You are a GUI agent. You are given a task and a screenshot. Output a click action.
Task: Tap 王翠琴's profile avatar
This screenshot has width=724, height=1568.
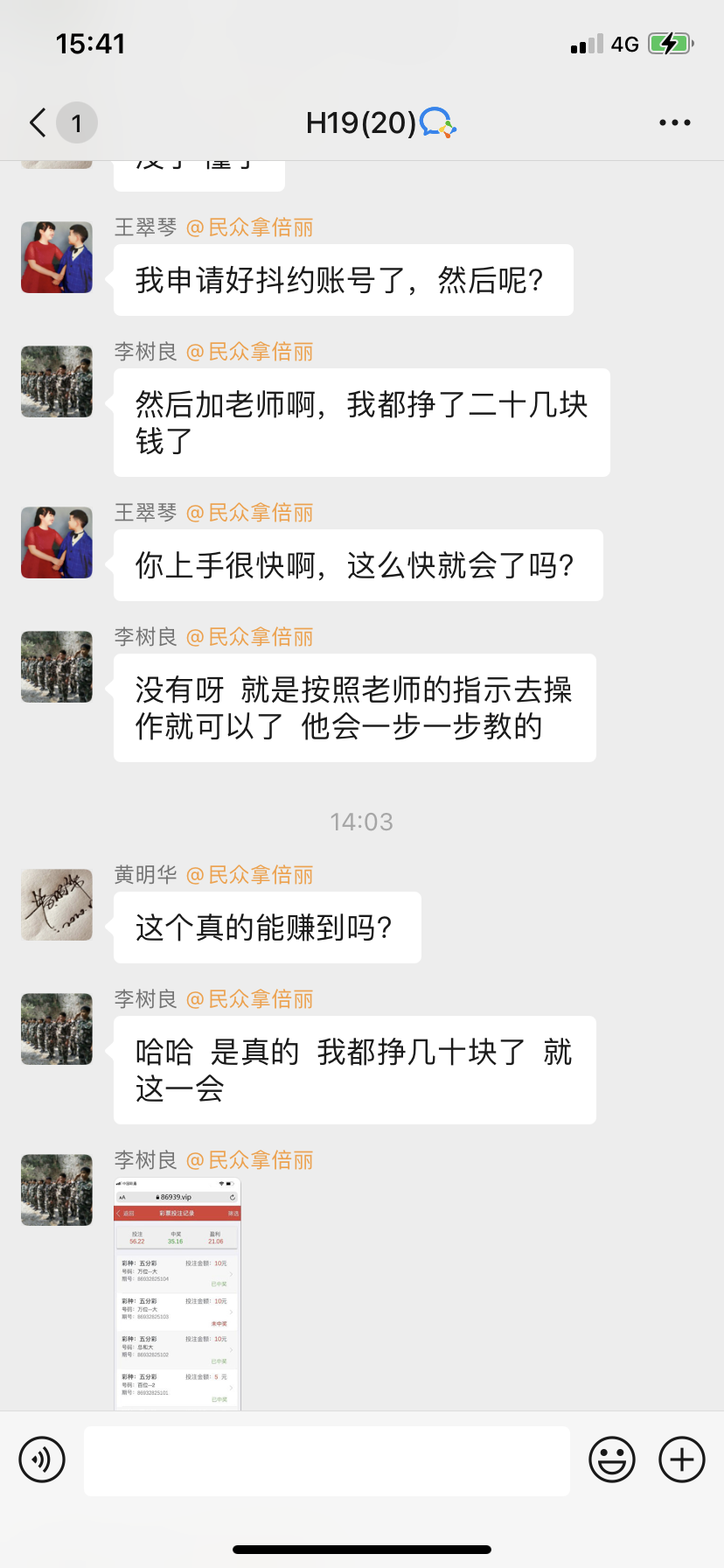pos(56,257)
